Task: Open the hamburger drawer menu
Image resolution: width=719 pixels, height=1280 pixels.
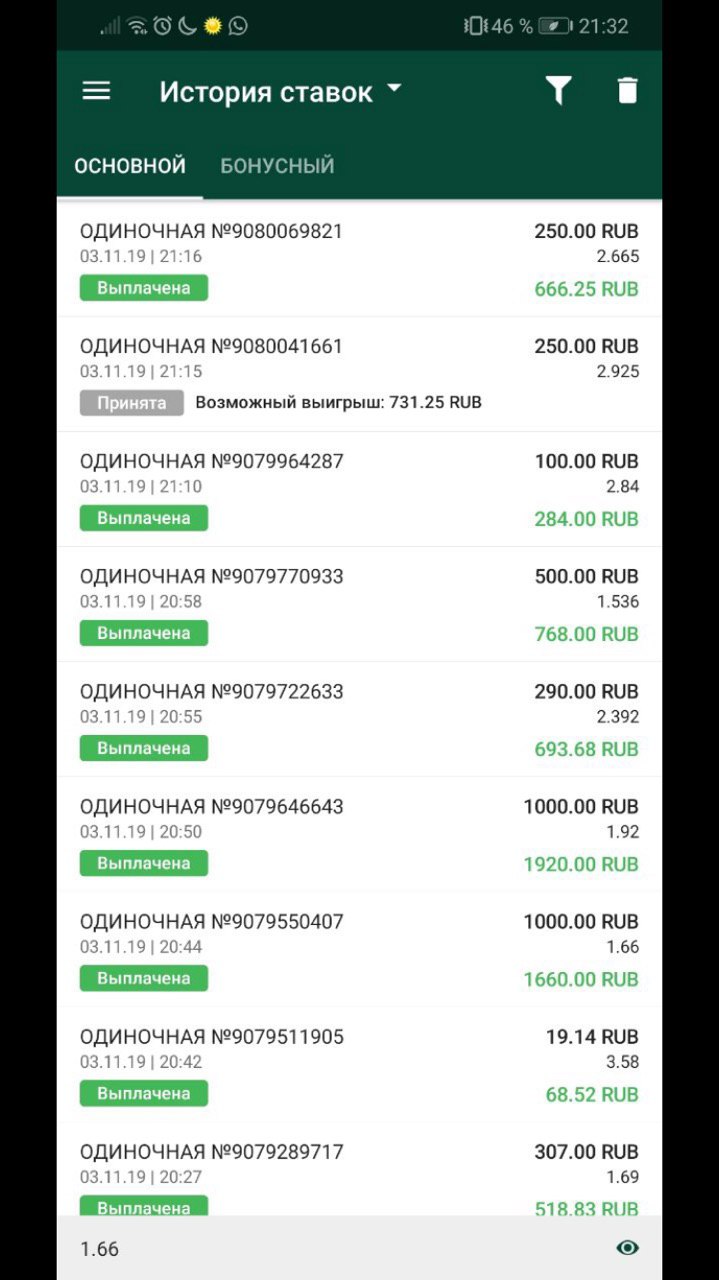Action: 96,91
